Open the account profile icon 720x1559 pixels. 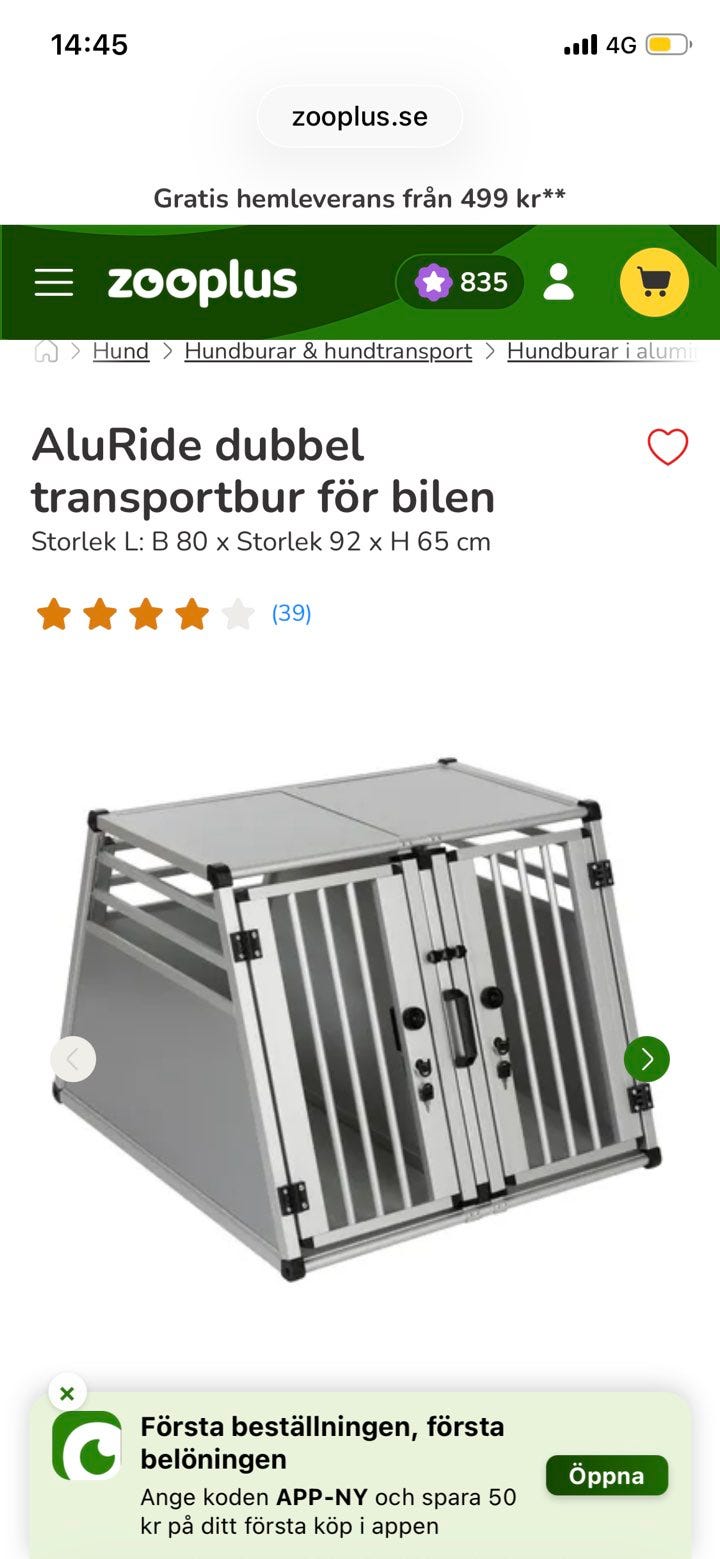click(x=560, y=283)
